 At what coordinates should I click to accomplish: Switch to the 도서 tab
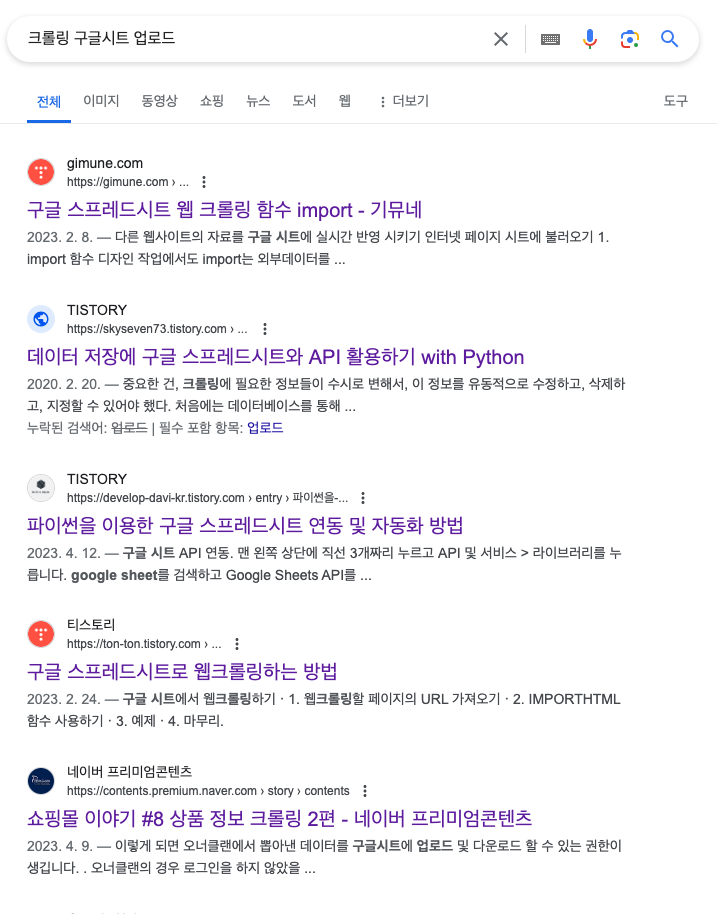point(304,101)
